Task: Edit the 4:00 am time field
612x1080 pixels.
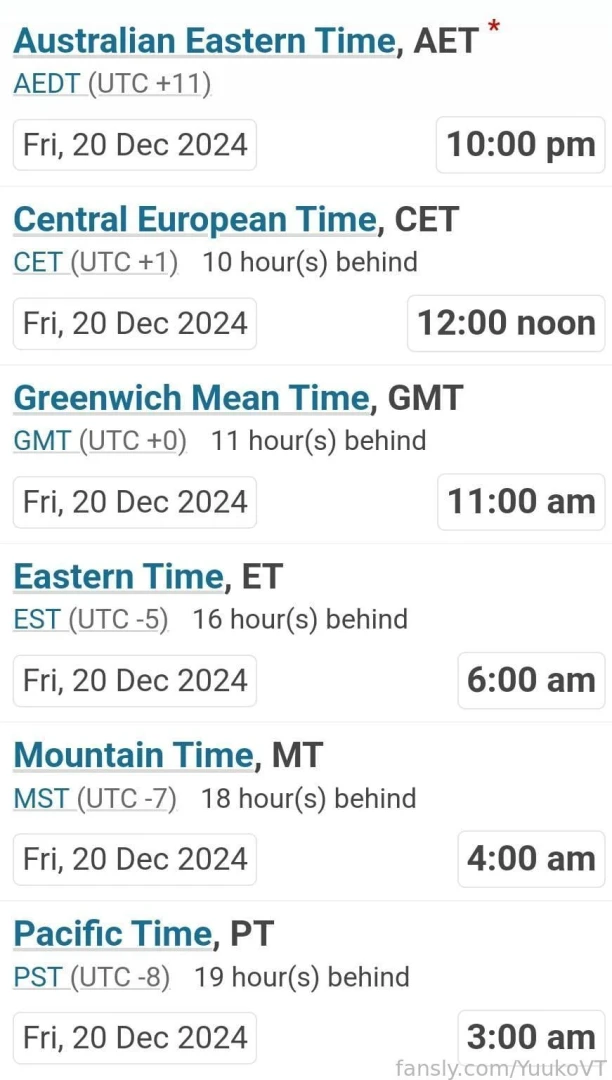Action: 531,859
